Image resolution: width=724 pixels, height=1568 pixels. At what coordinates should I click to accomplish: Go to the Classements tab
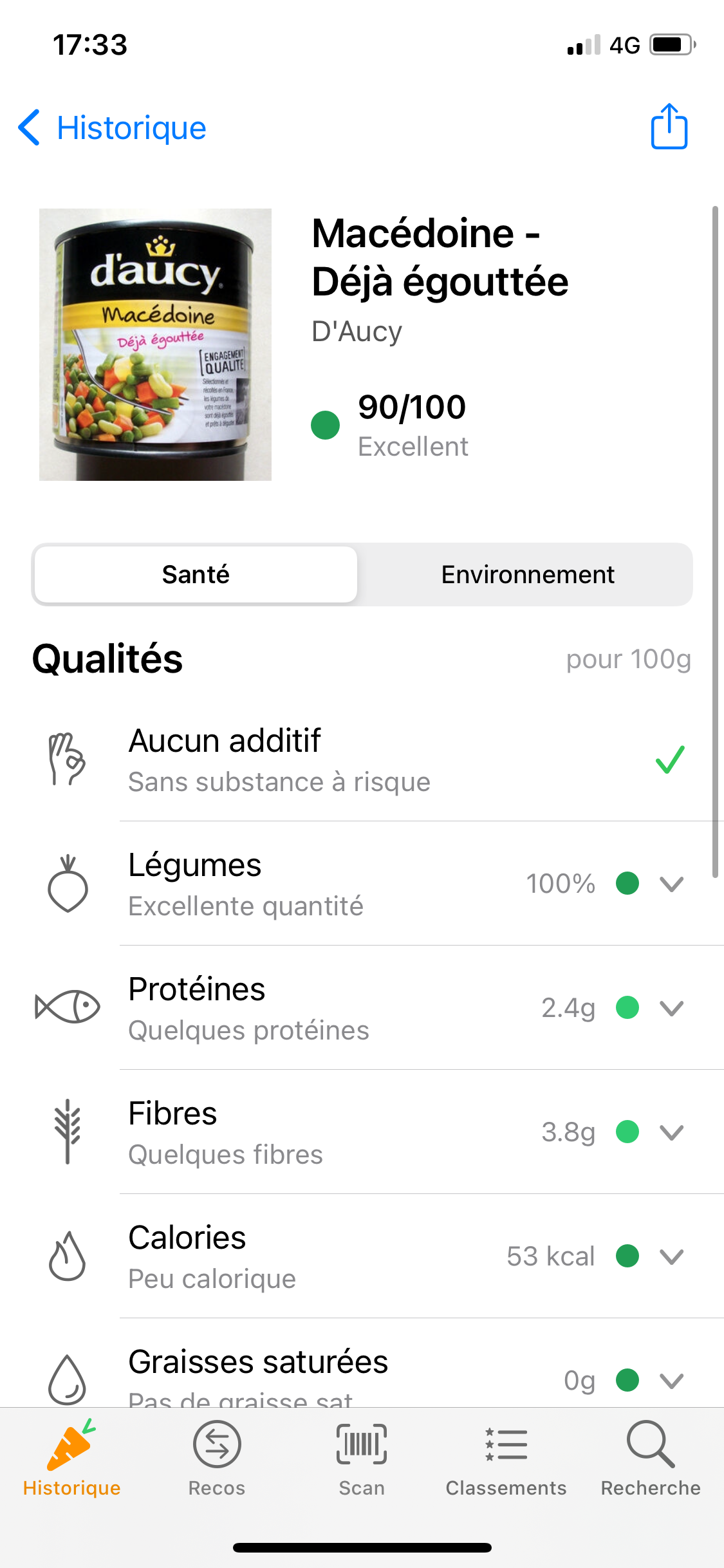506,1459
